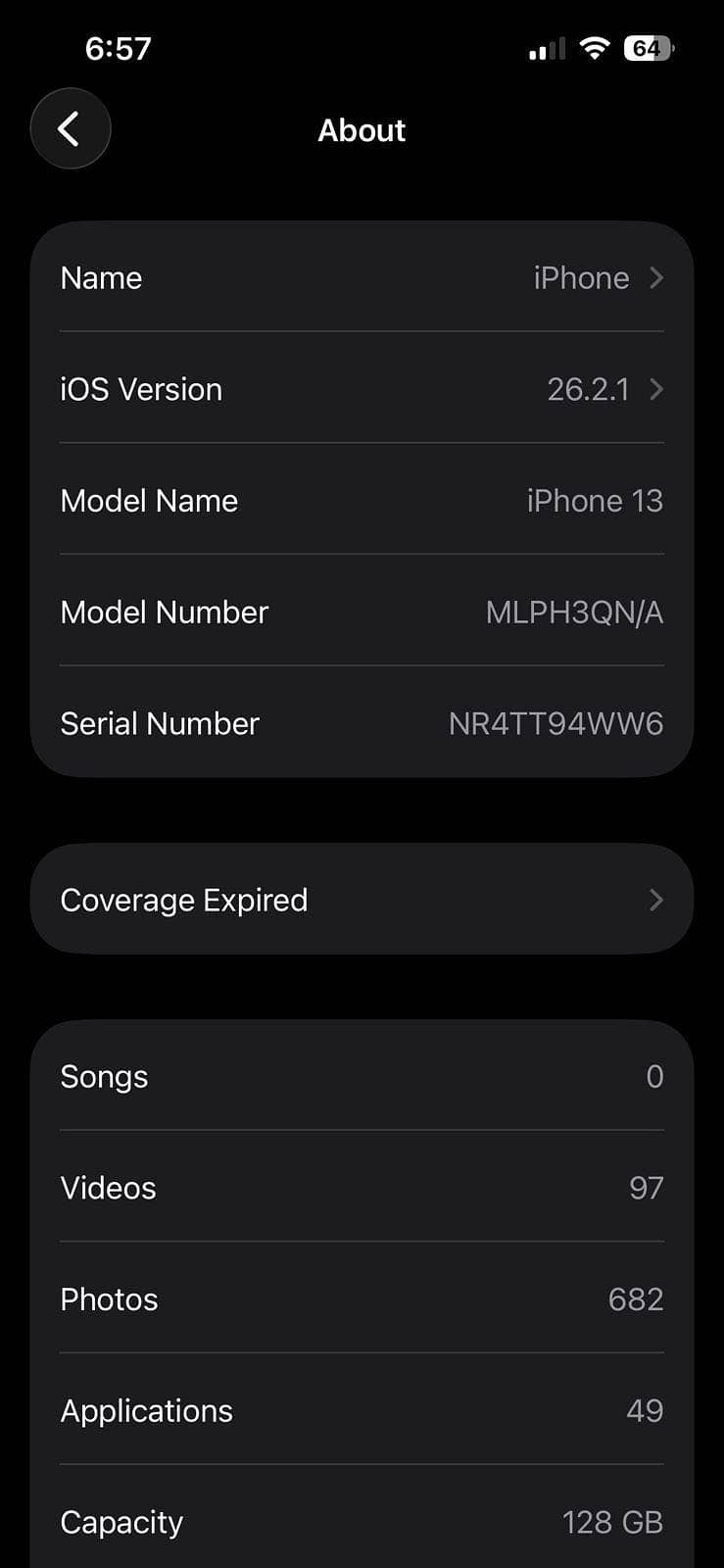Select the Model Number MLPH3QN/A row
Screen dimensions: 724x1568
pos(362,612)
